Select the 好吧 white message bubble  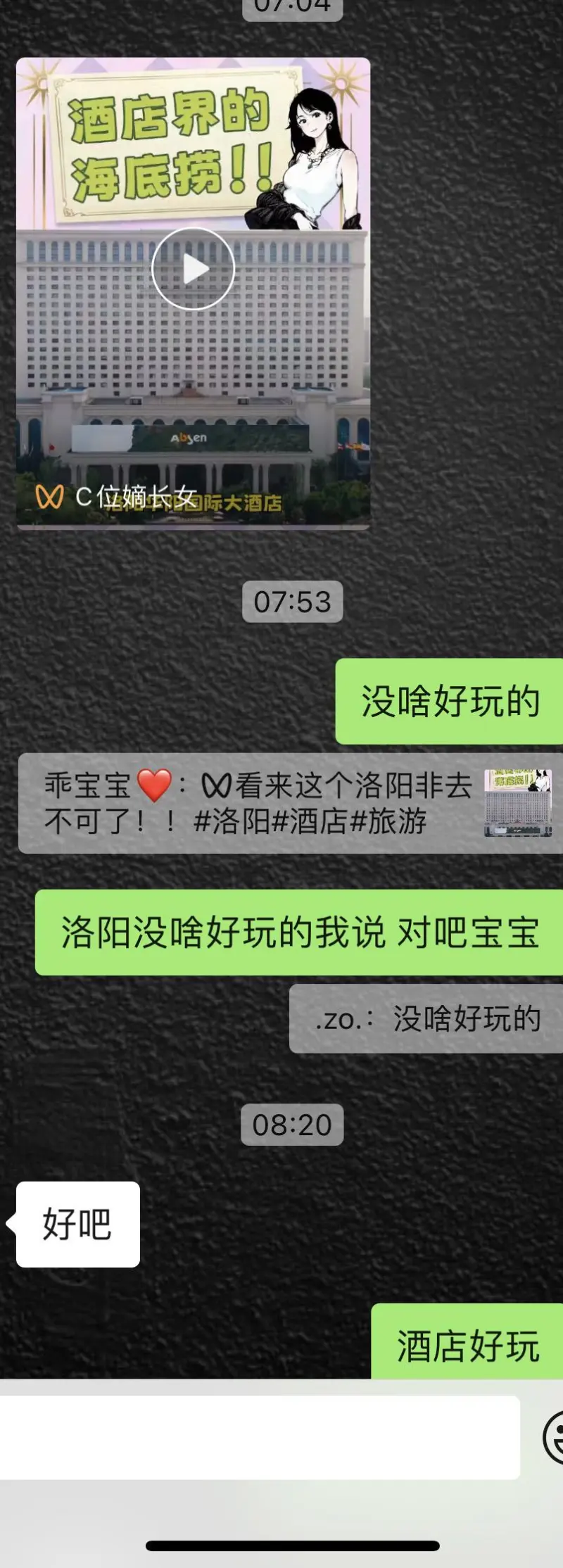[x=76, y=1225]
